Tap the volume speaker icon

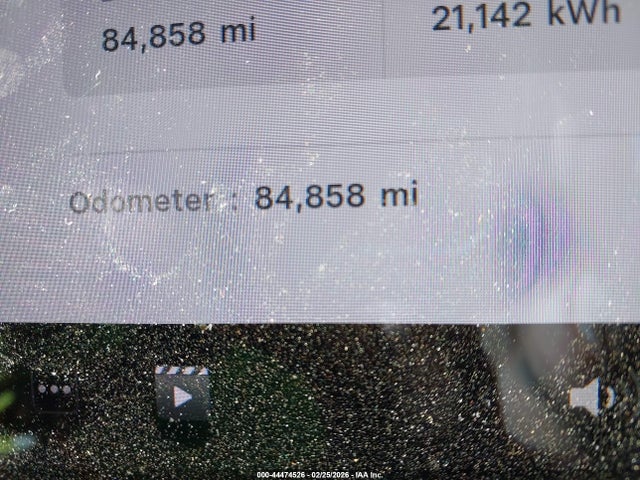[590, 399]
